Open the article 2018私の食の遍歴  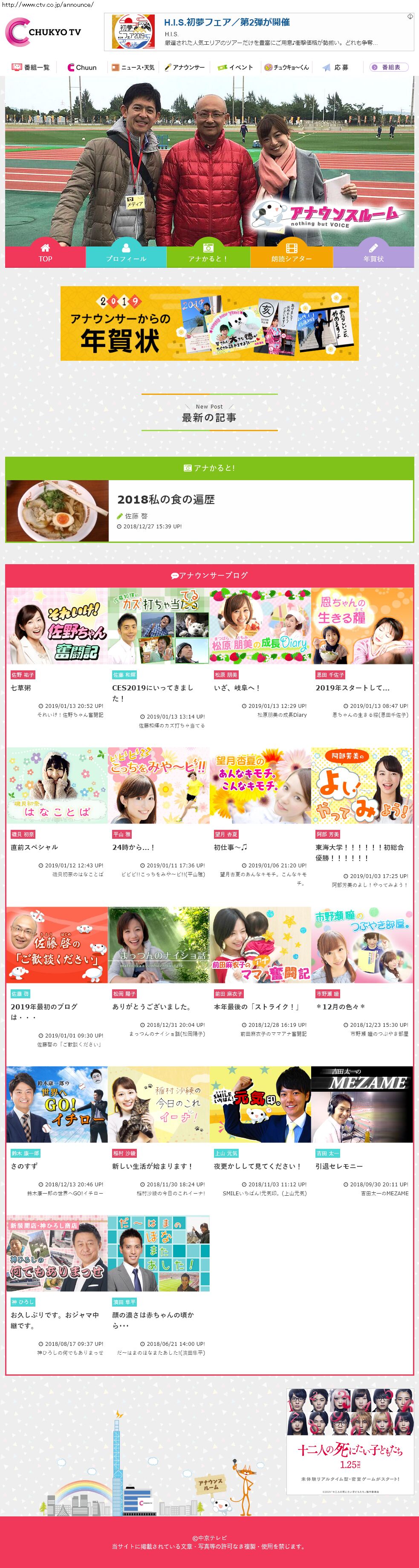click(x=165, y=499)
